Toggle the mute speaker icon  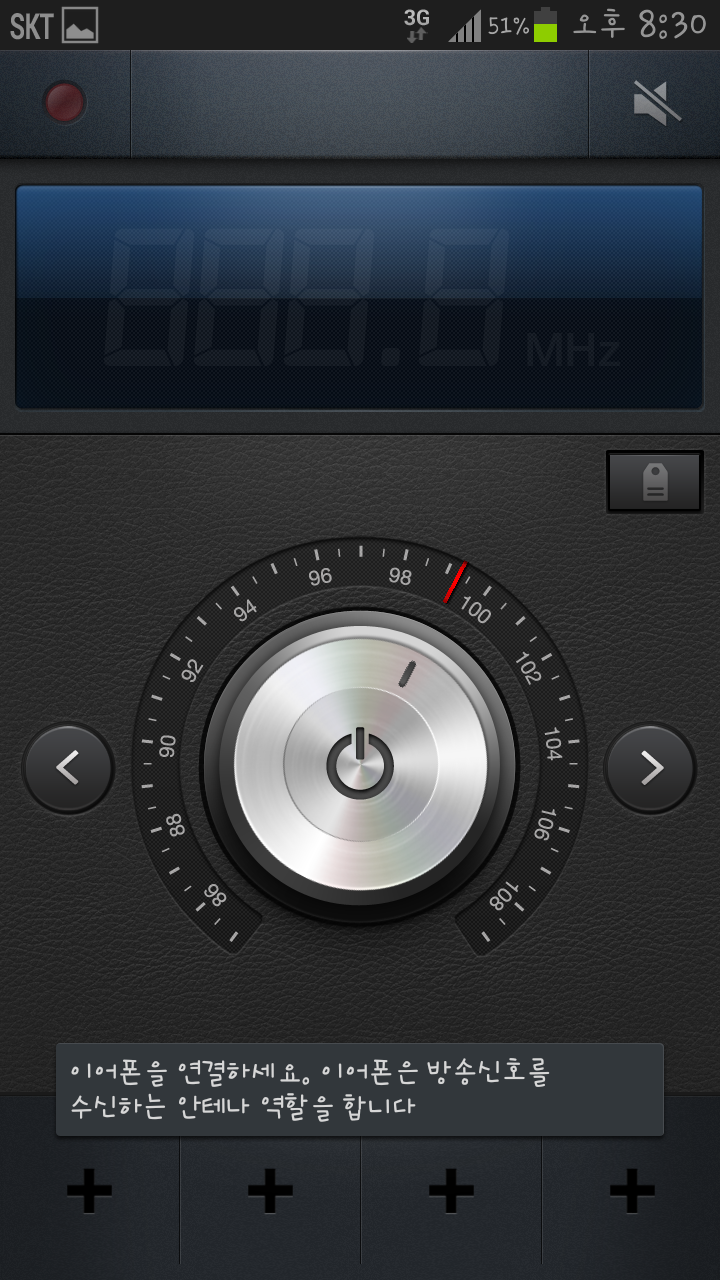(x=656, y=103)
